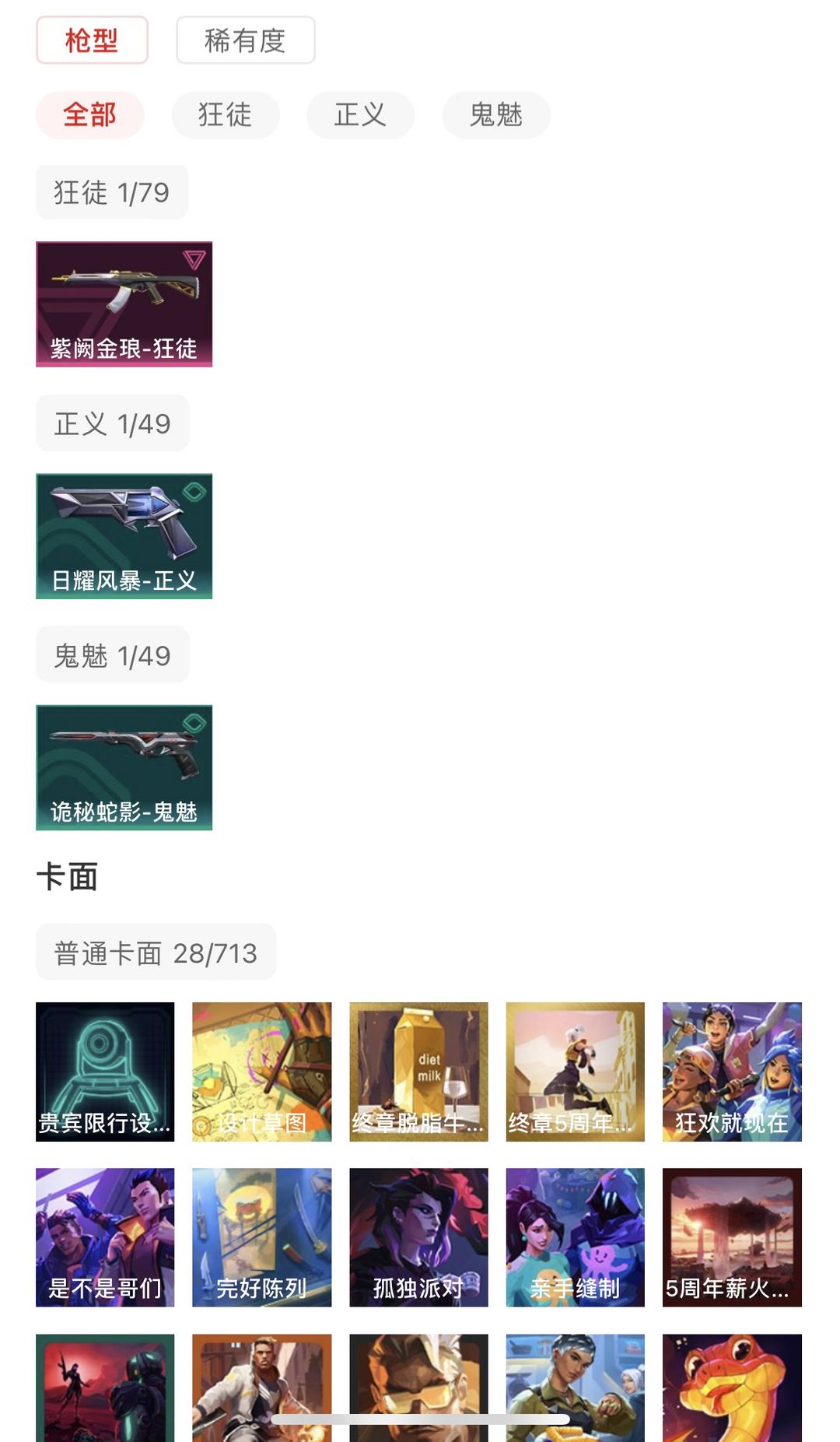This screenshot has width=840, height=1442.
Task: Filter by 鬼魅 gun type
Action: click(x=495, y=115)
